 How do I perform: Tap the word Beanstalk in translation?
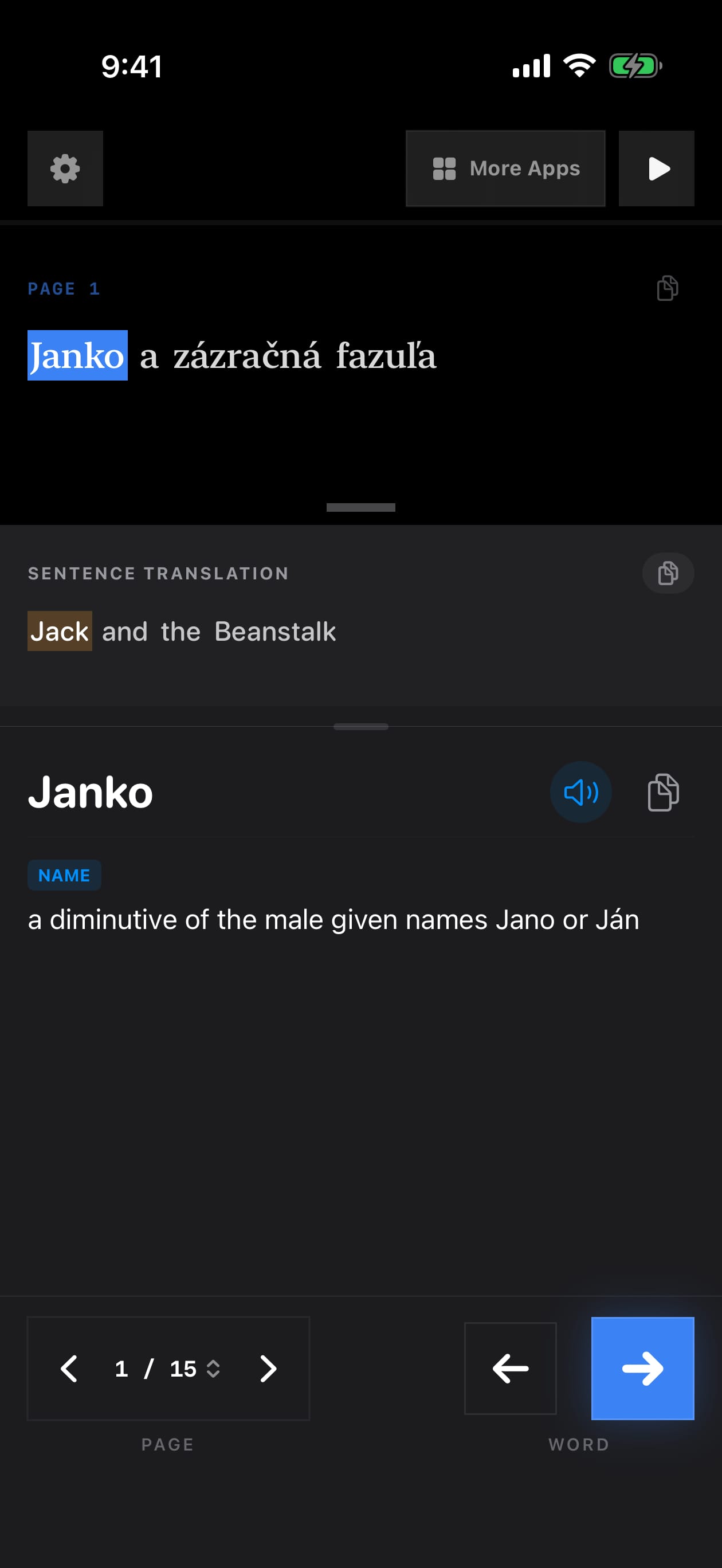tap(275, 631)
